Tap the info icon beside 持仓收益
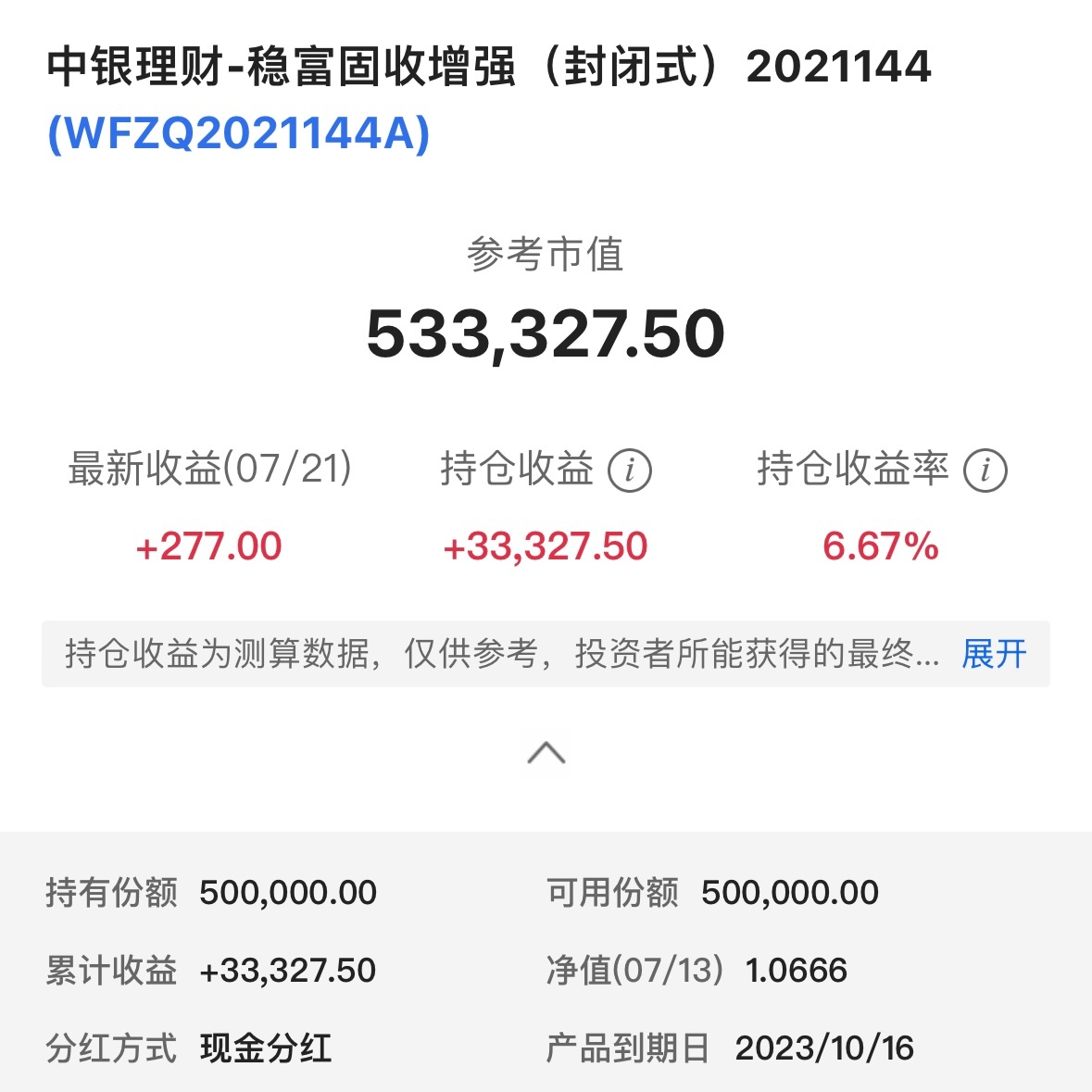 point(630,471)
